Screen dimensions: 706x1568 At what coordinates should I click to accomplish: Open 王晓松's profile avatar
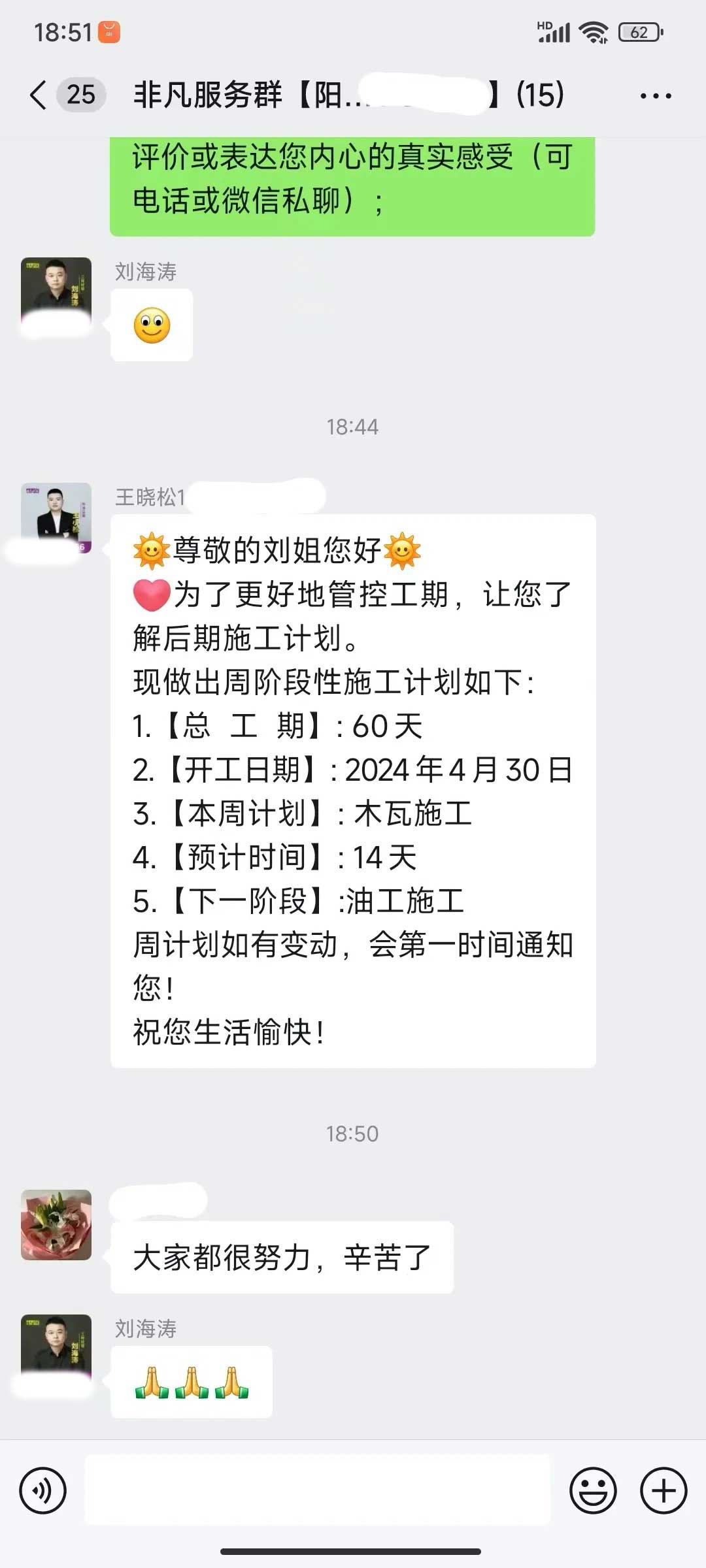(x=56, y=517)
